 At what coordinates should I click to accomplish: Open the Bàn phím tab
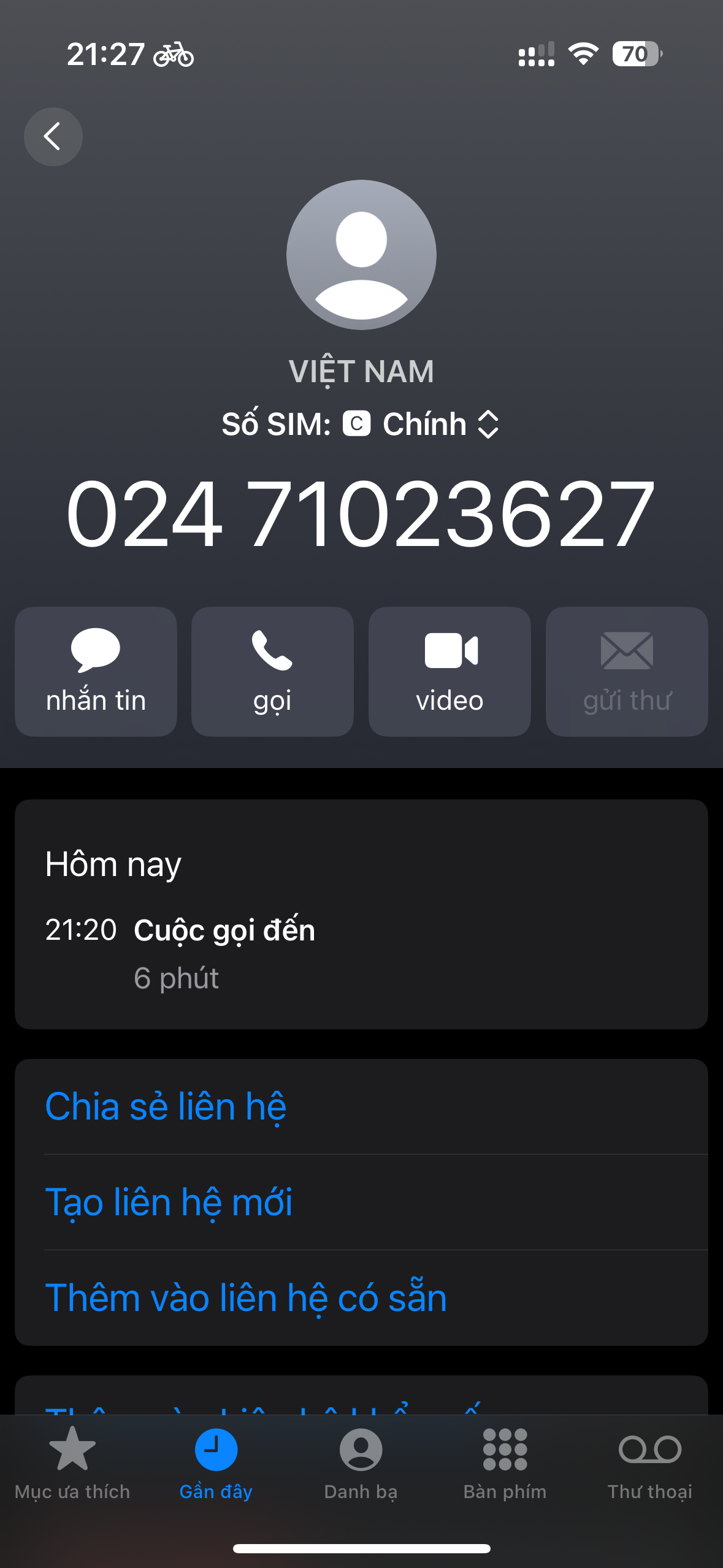[x=505, y=1462]
